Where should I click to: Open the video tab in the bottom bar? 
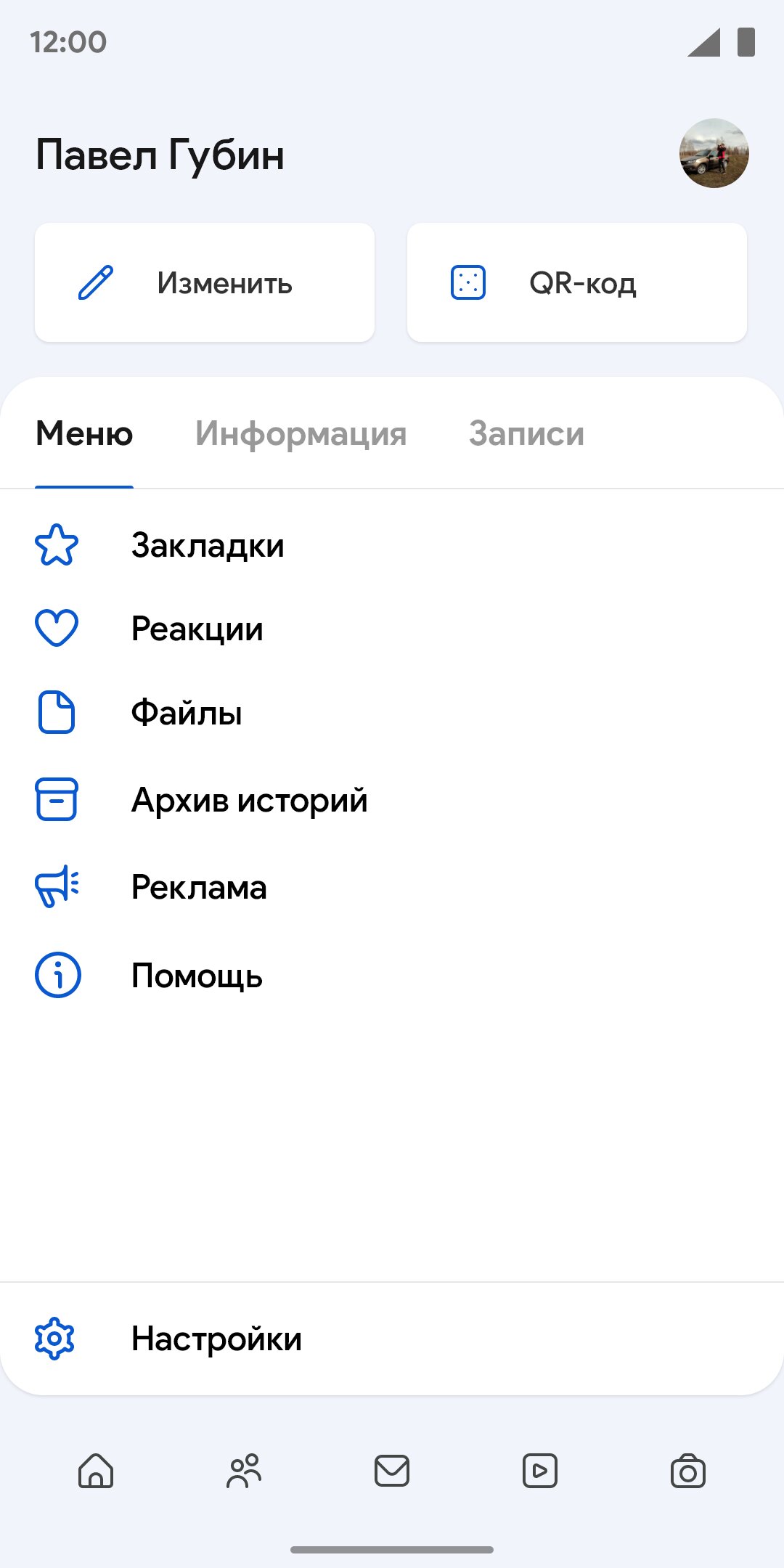click(540, 1471)
